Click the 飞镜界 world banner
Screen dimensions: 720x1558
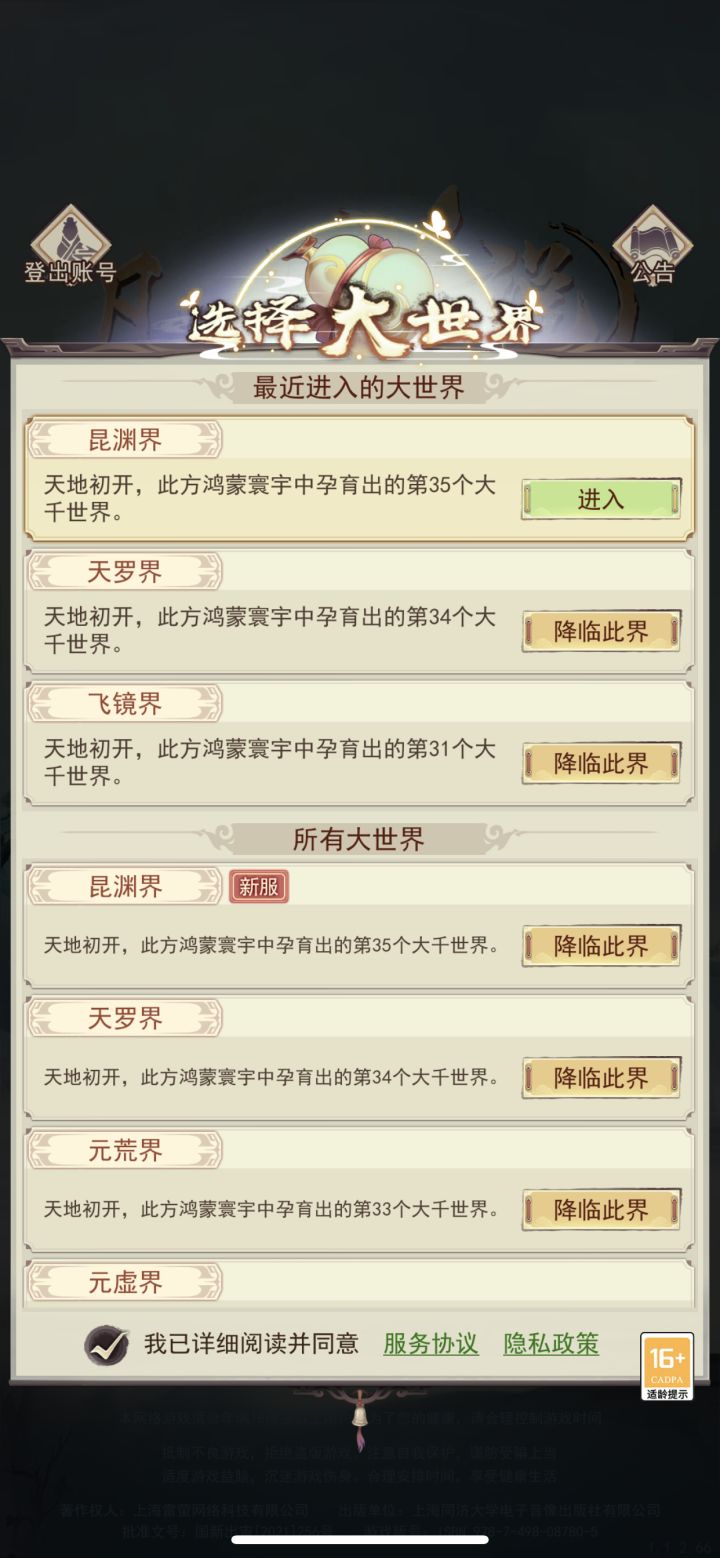(124, 702)
